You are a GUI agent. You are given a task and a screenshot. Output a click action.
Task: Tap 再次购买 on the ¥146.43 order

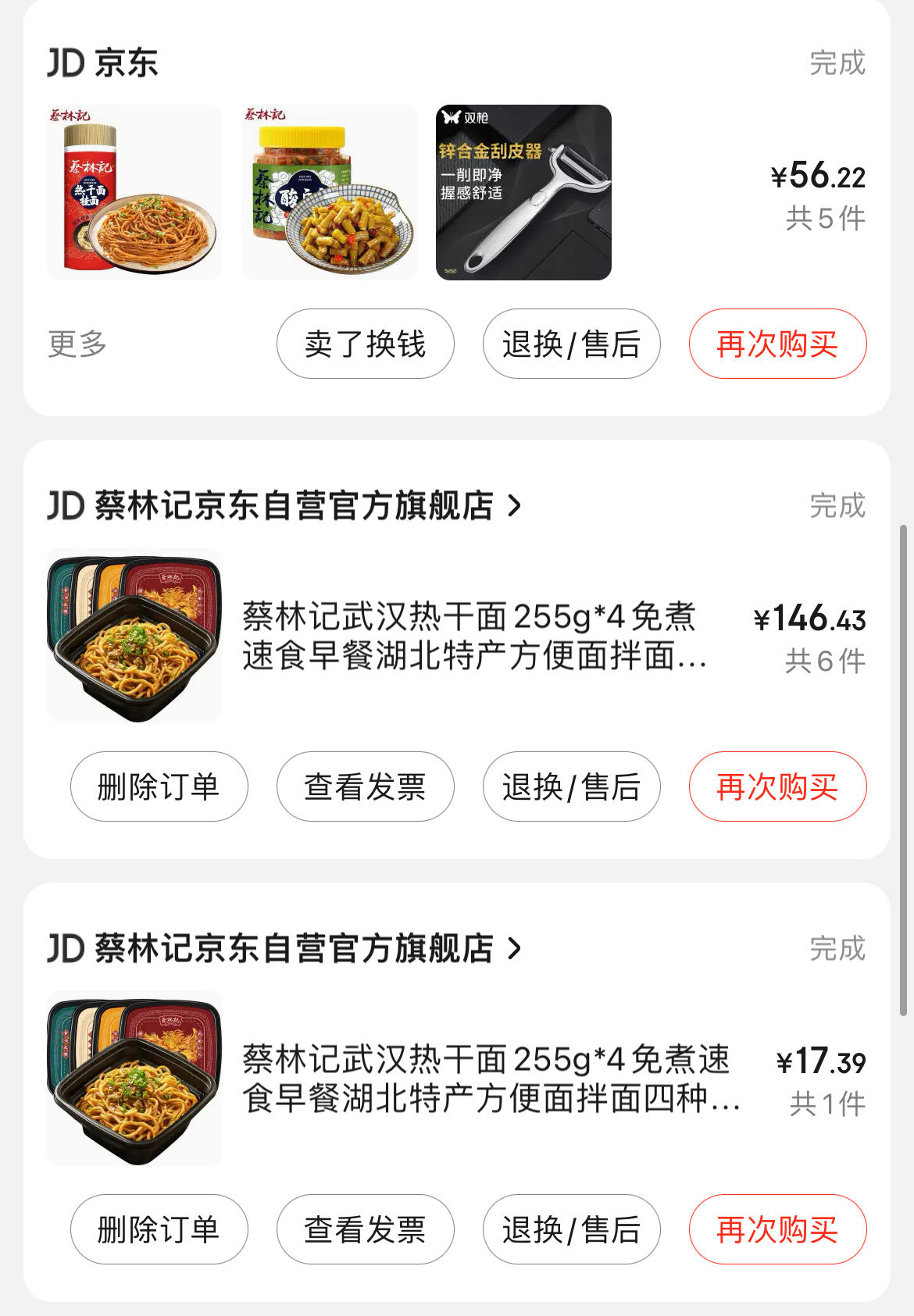coord(777,786)
